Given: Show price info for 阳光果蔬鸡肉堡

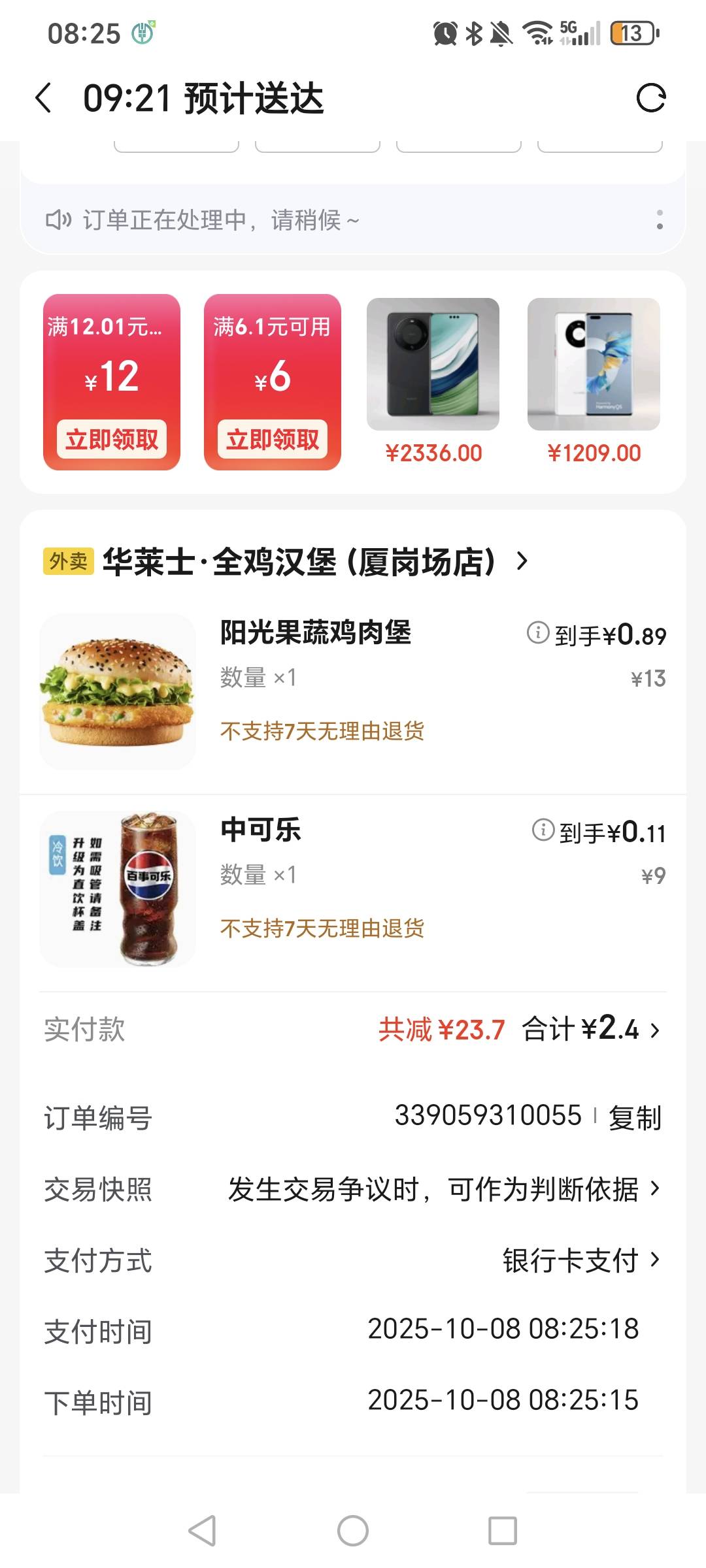Looking at the screenshot, I should coord(537,632).
